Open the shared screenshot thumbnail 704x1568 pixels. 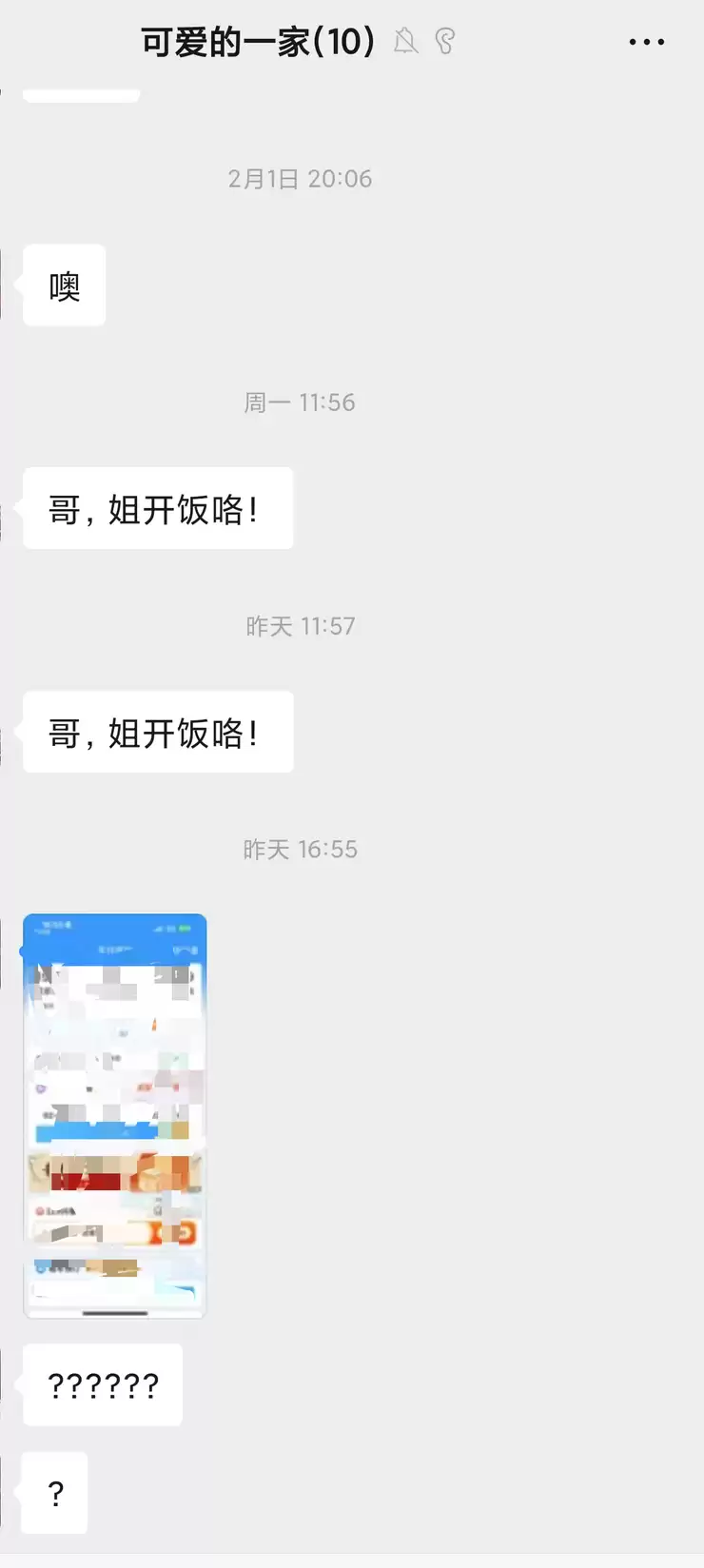click(114, 1115)
